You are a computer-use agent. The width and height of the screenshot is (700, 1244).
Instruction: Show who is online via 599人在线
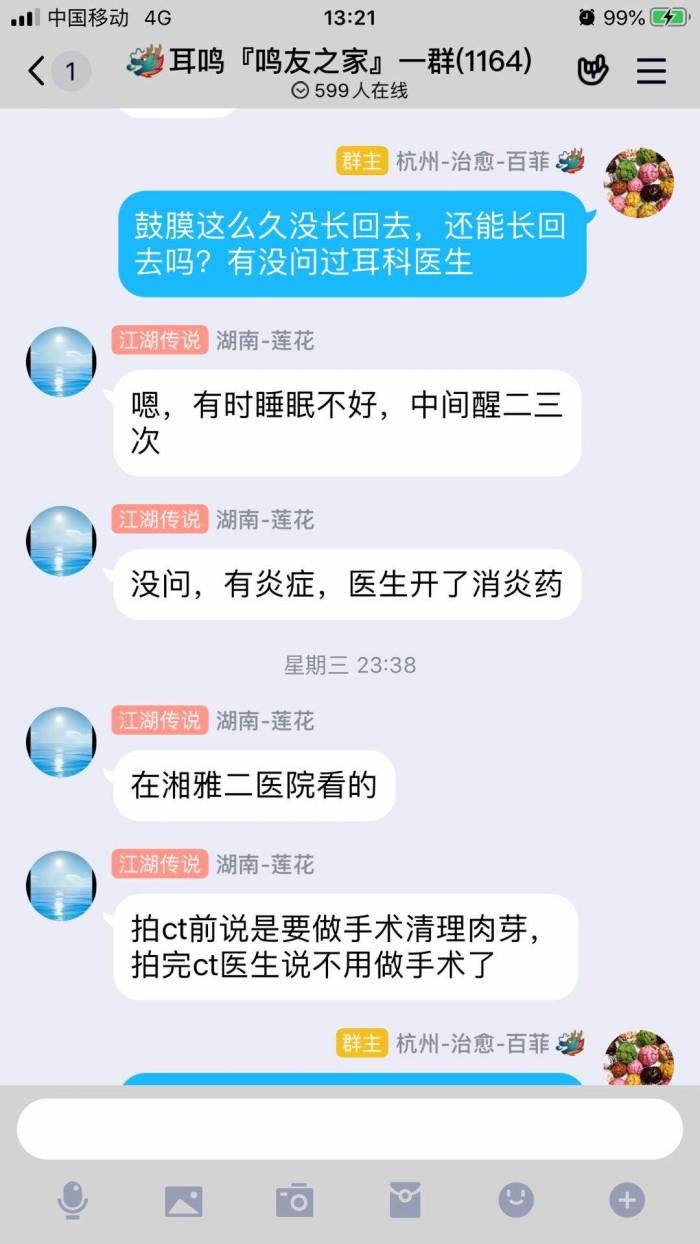(x=349, y=91)
